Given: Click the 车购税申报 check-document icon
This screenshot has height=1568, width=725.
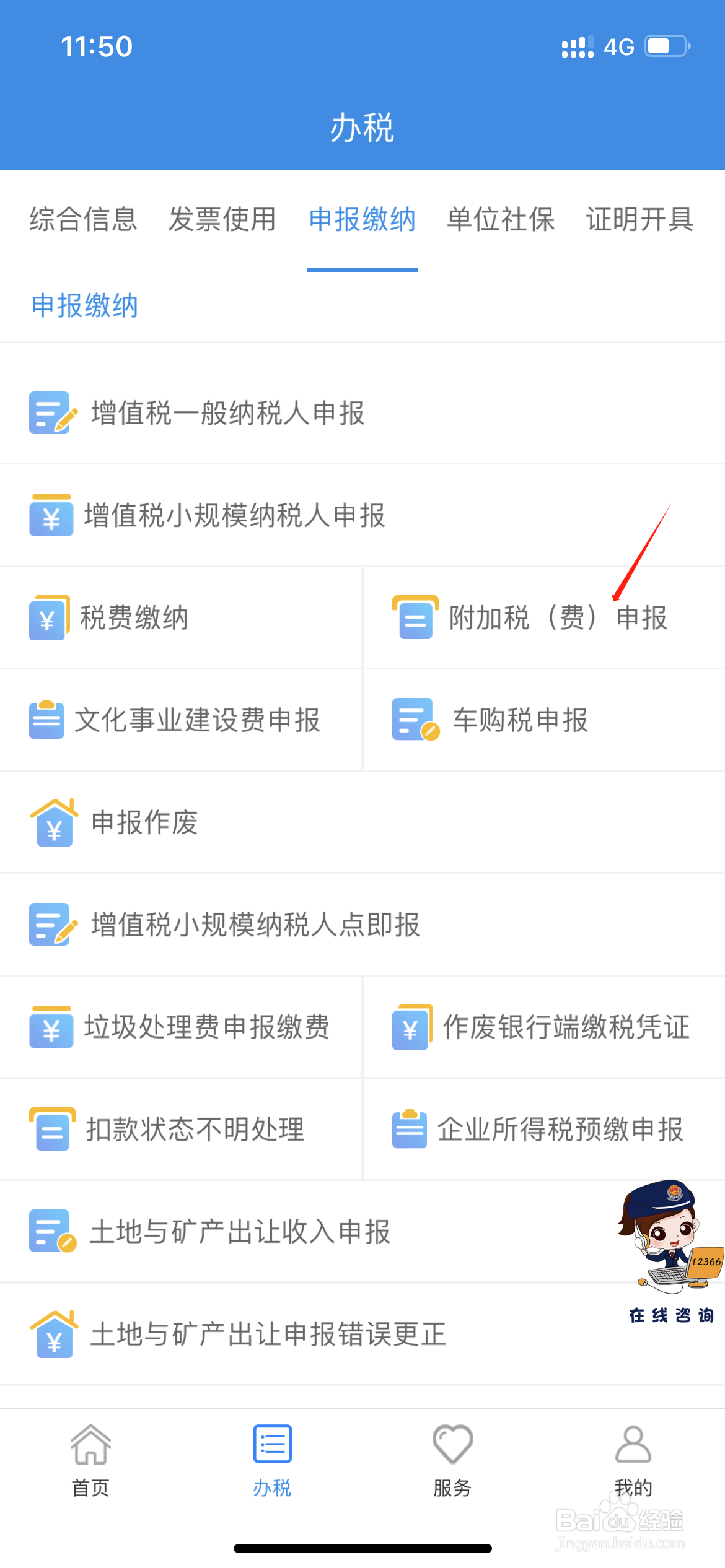Looking at the screenshot, I should pyautogui.click(x=414, y=720).
